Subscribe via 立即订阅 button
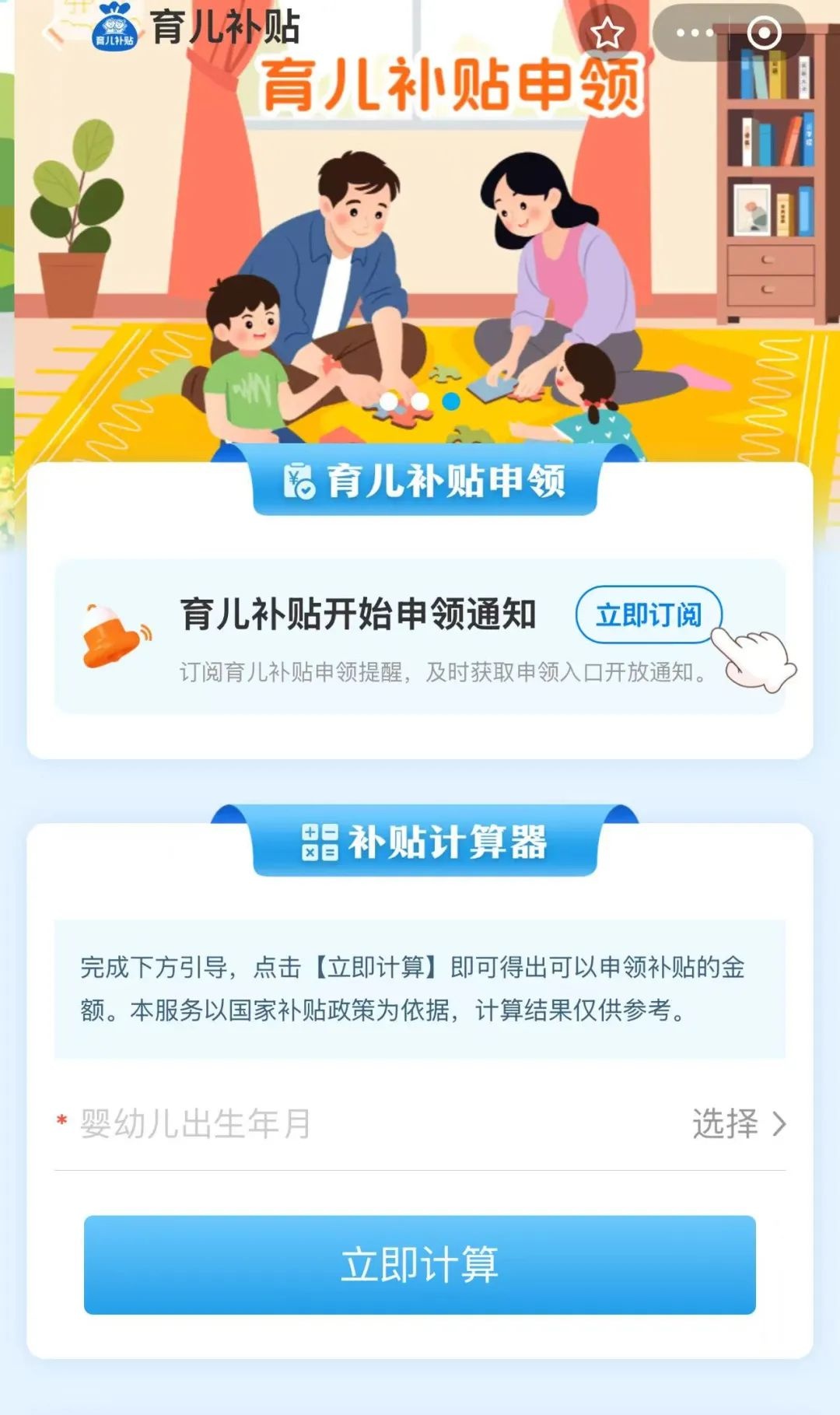The height and width of the screenshot is (1415, 840). (x=648, y=615)
